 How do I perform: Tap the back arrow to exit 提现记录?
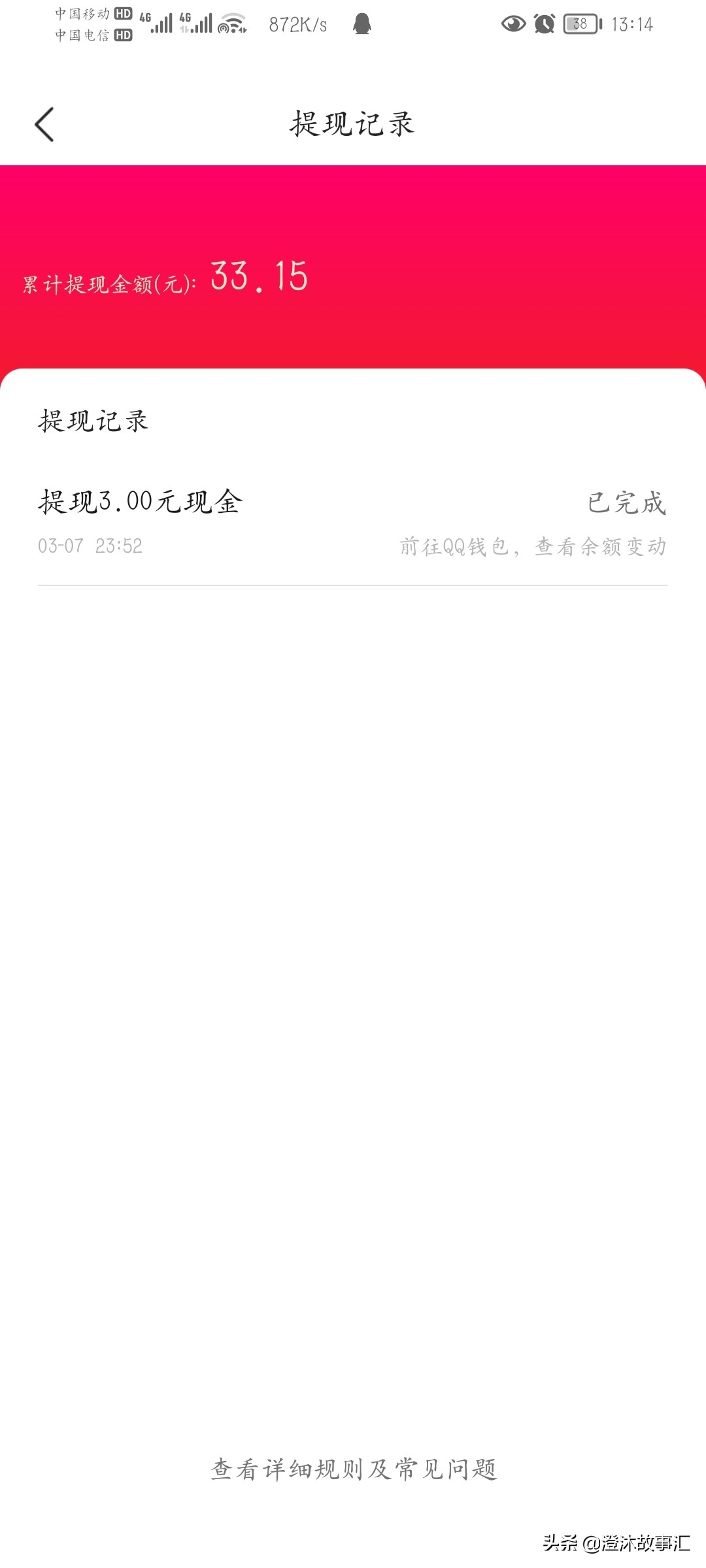click(x=44, y=123)
